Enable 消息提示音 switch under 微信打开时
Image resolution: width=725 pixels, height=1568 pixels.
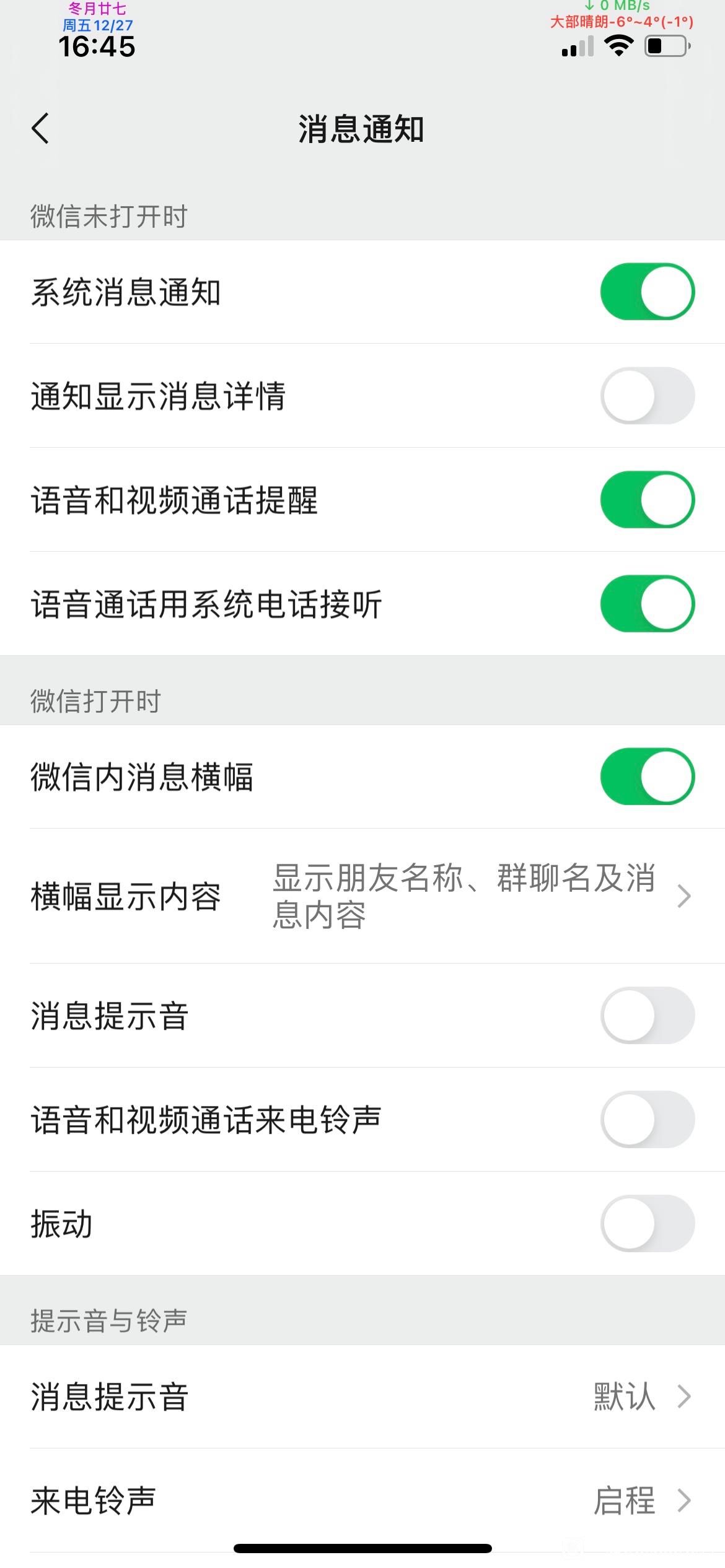[x=648, y=1015]
